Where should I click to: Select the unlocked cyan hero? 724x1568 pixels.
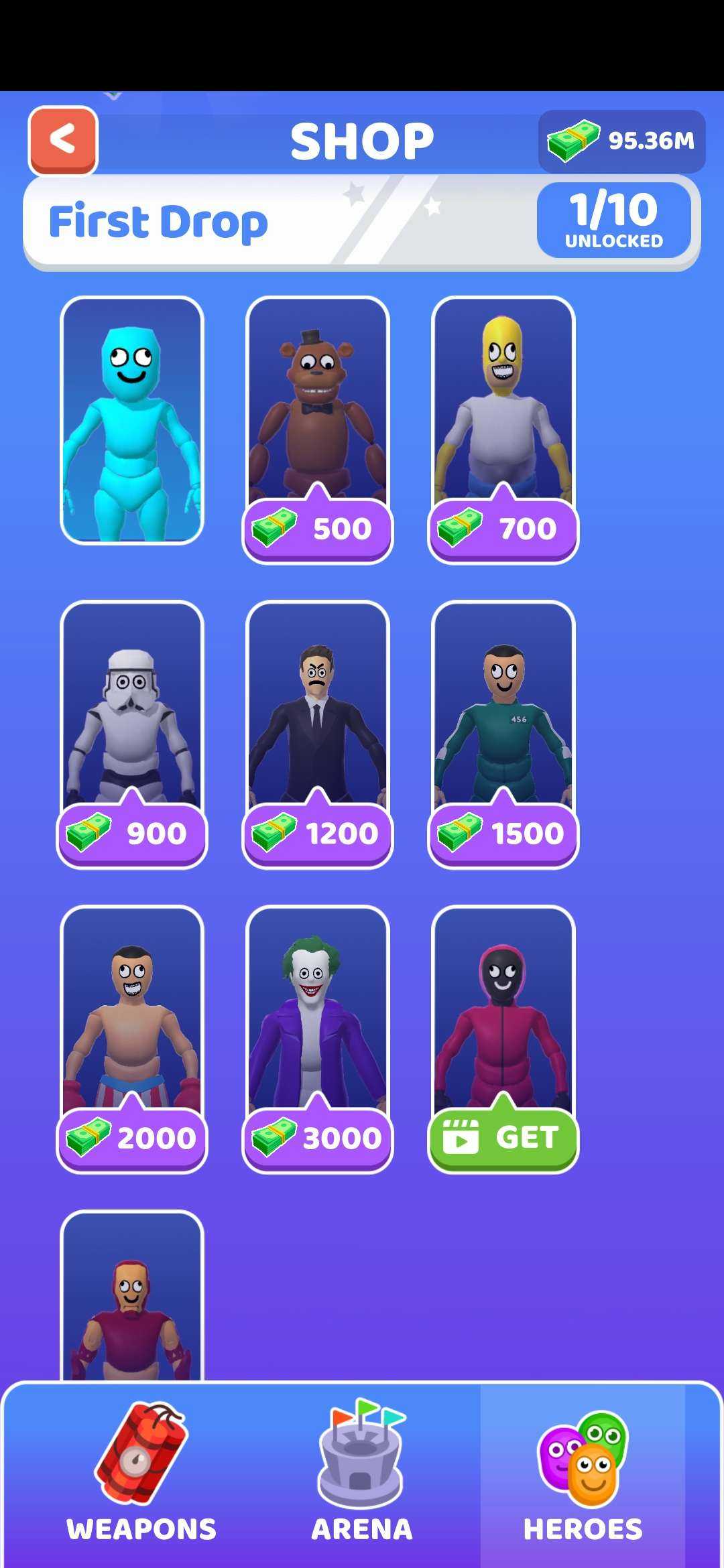pyautogui.click(x=132, y=420)
